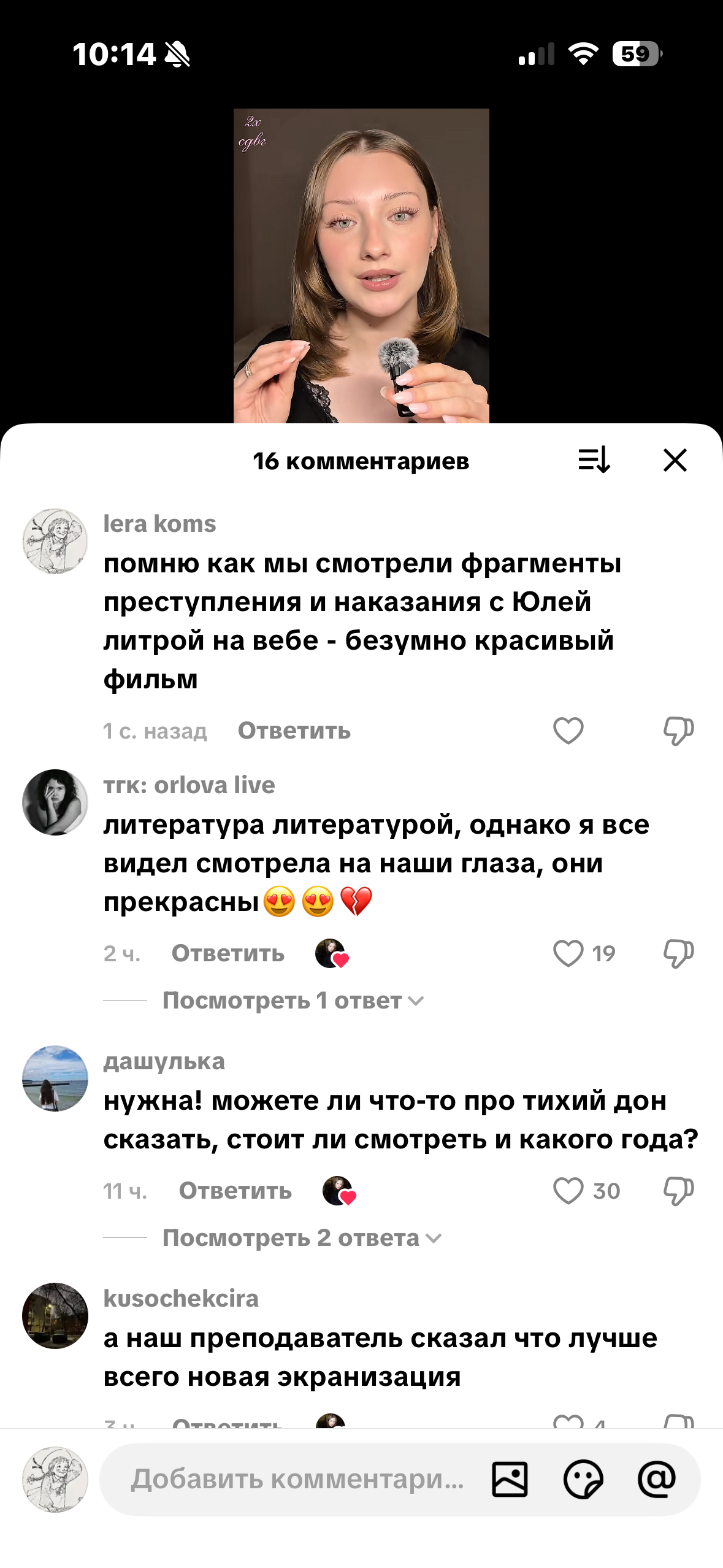
Task: Dislike the comment by тгк: orlova live
Action: coord(678,953)
